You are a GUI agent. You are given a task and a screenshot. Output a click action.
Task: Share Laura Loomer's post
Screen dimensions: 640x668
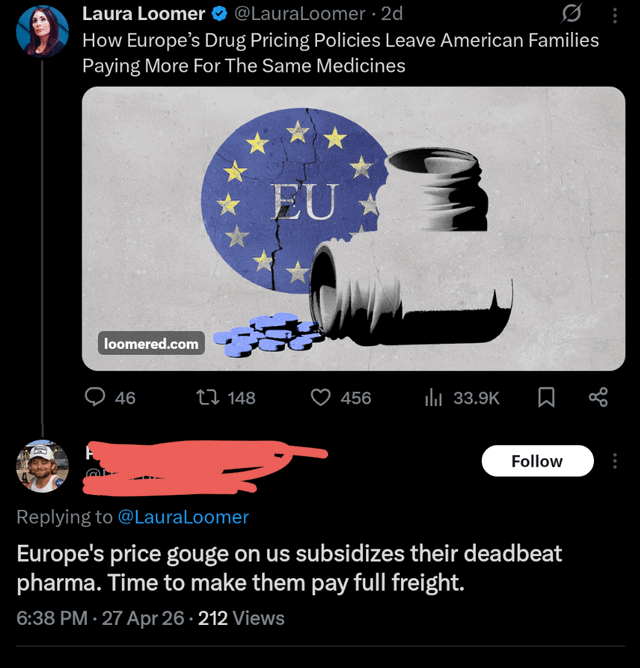(x=598, y=397)
